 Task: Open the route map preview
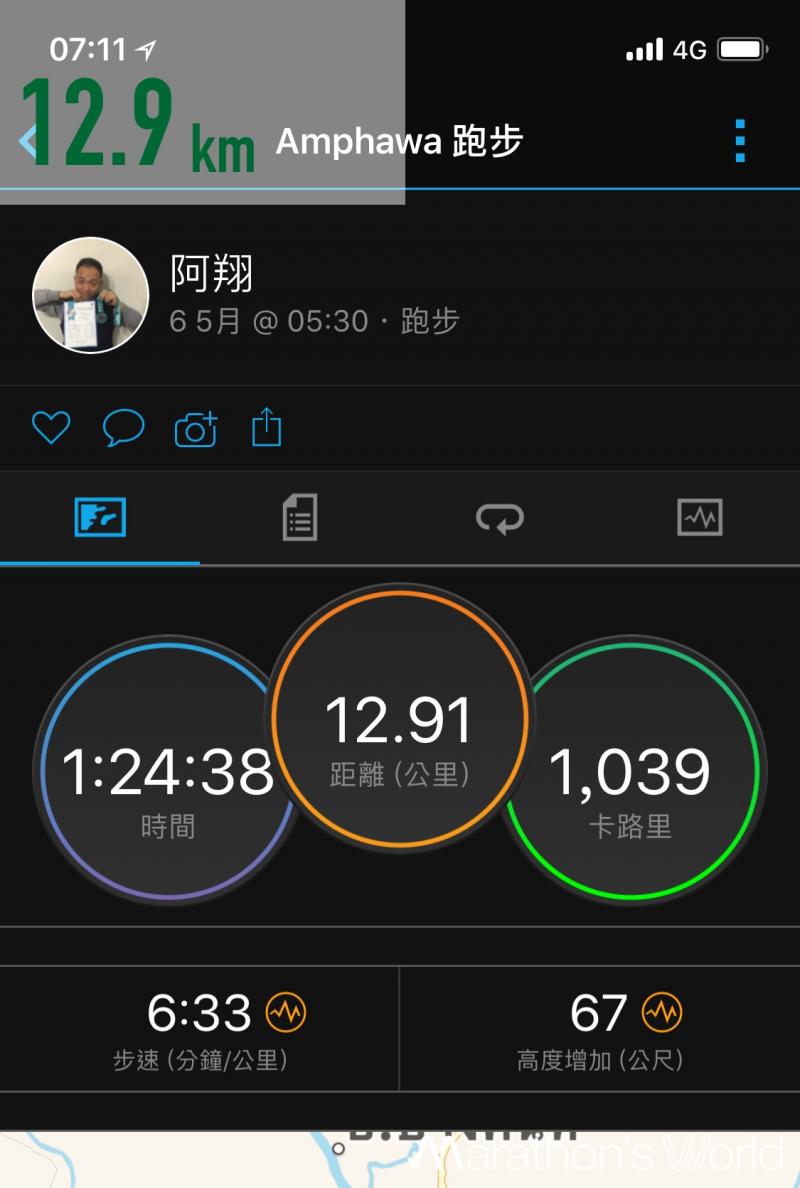click(400, 1160)
